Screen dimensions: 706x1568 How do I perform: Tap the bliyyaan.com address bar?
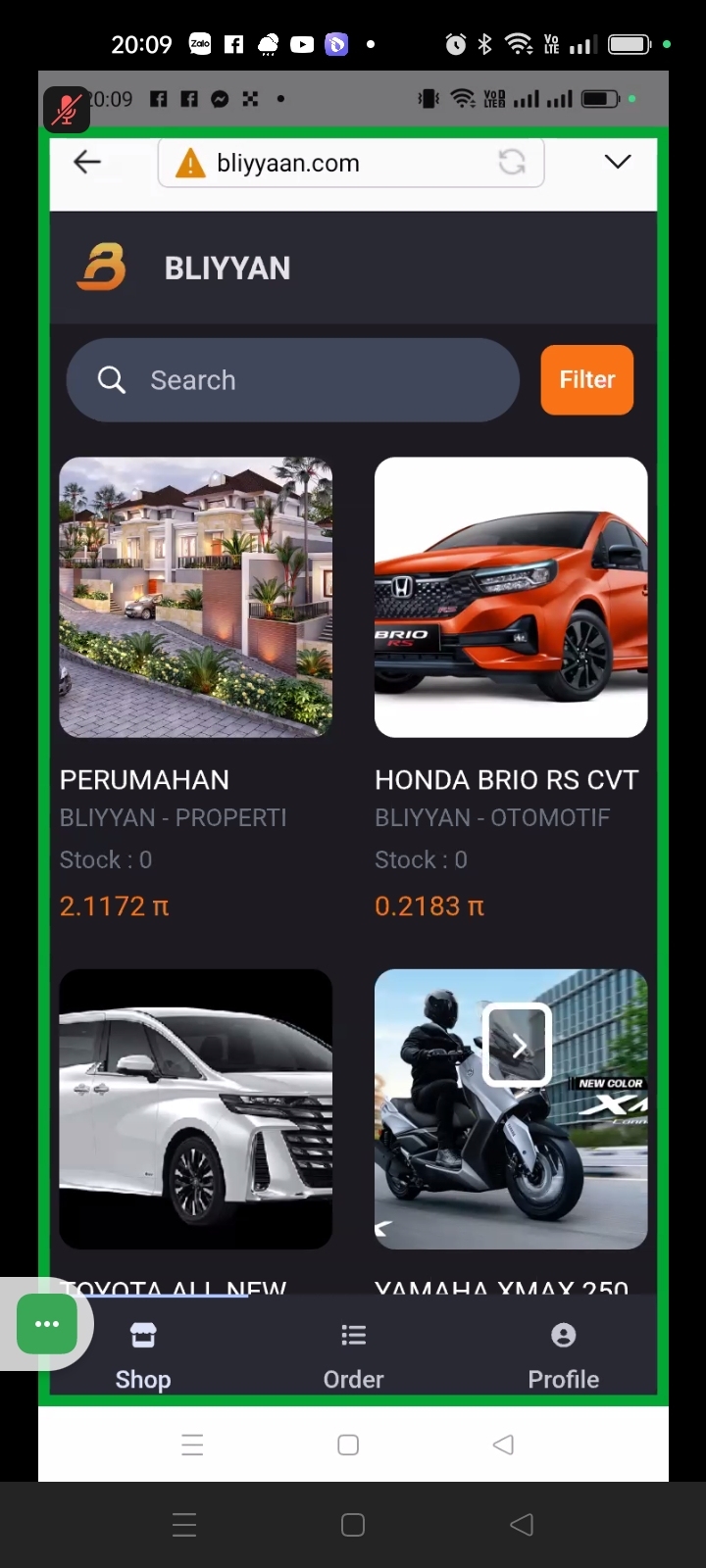coord(333,163)
